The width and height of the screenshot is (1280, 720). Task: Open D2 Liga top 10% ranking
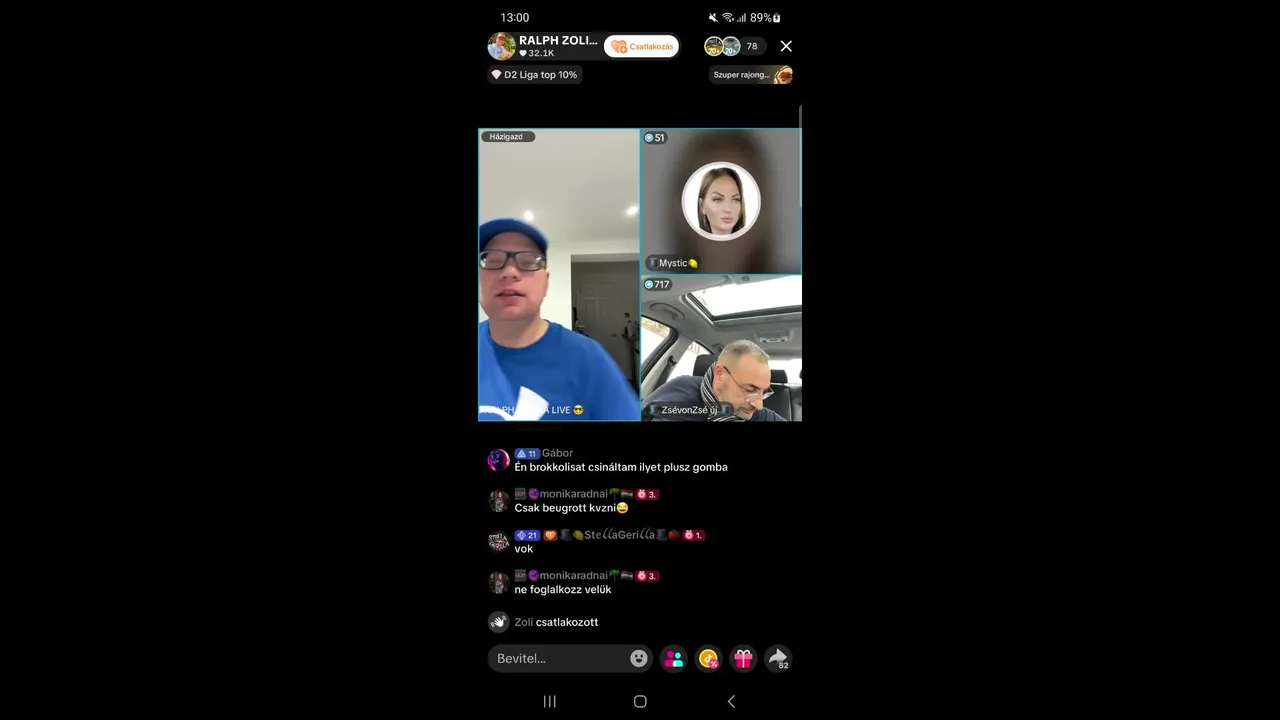(534, 75)
